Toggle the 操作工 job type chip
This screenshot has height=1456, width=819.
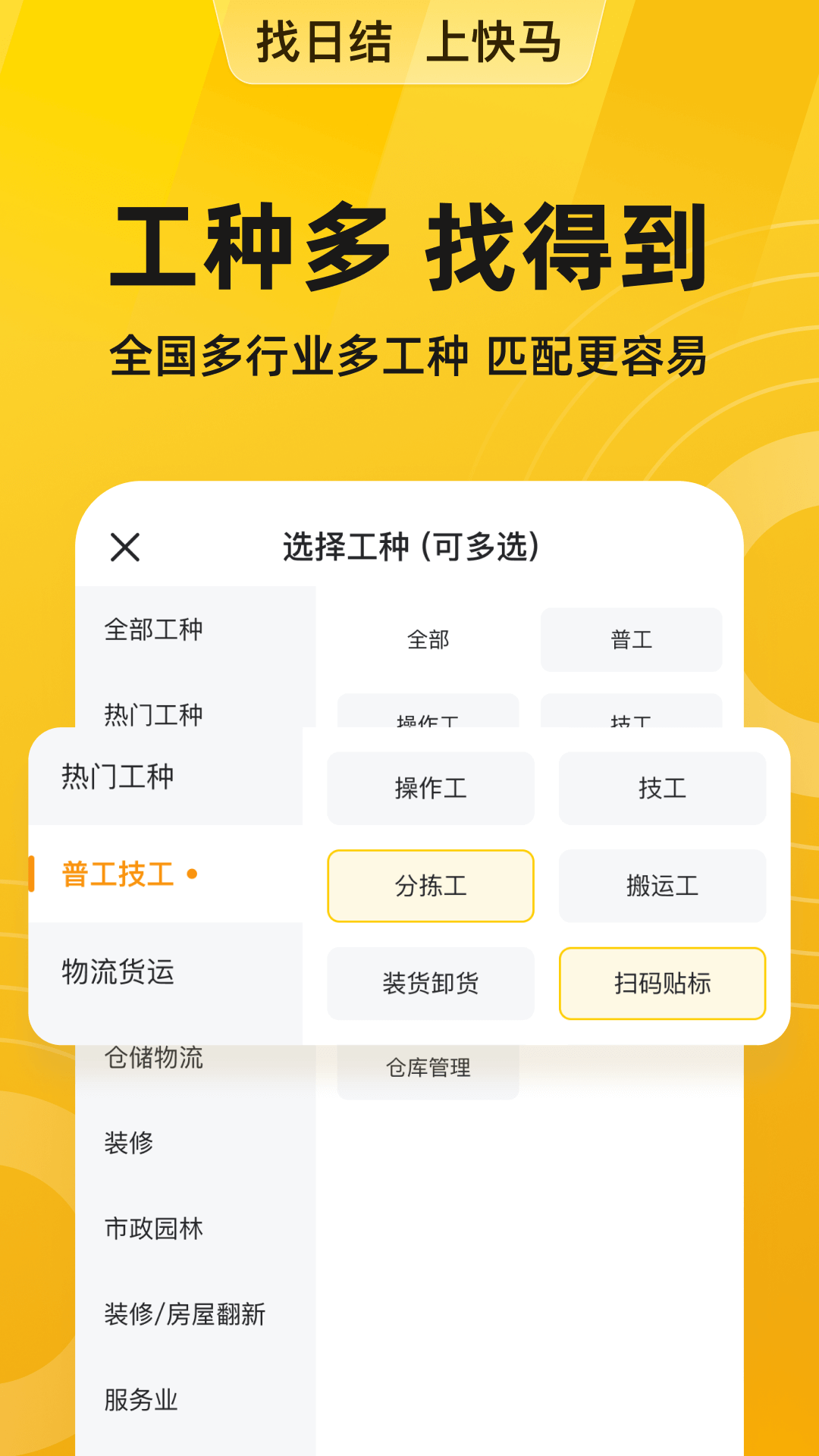click(x=431, y=788)
